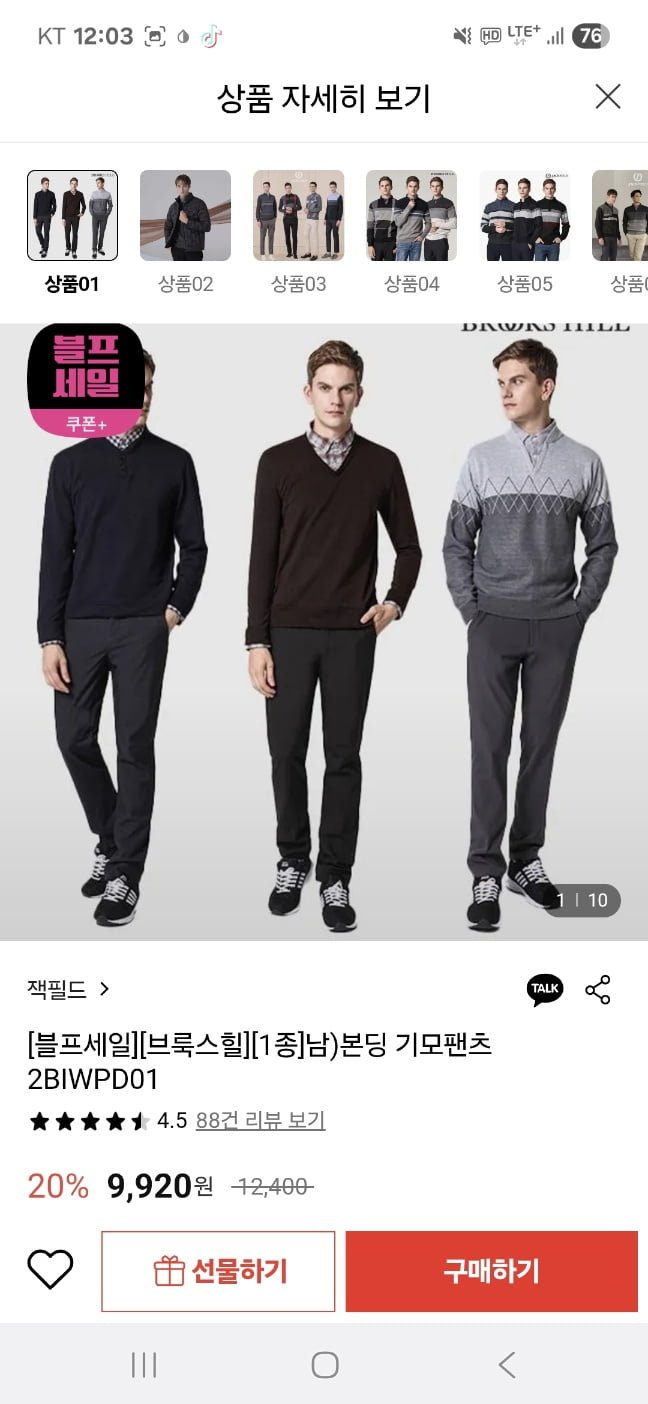Select the 상품01 thumbnail
This screenshot has height=1404, width=648.
[72, 216]
